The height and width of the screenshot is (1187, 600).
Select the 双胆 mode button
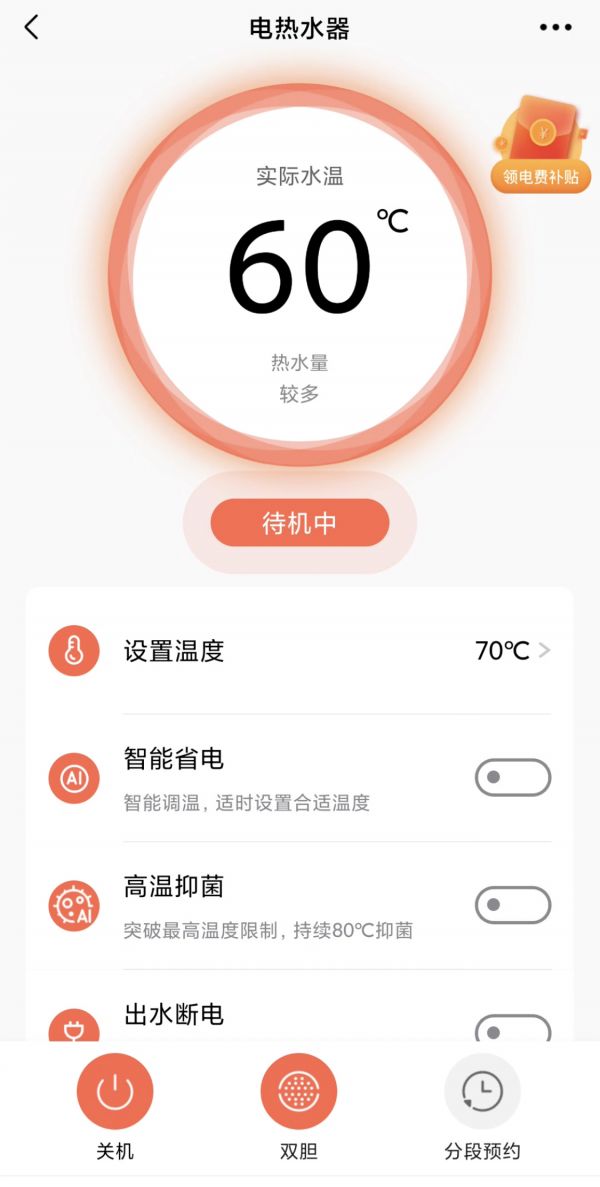pyautogui.click(x=298, y=1092)
